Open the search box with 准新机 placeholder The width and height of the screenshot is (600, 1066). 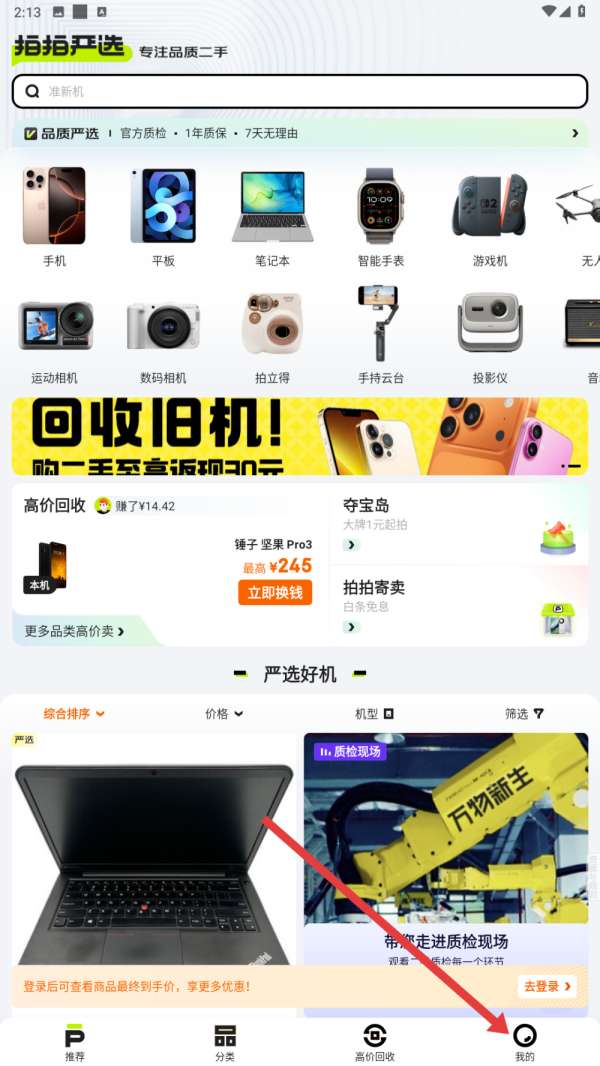pyautogui.click(x=300, y=91)
